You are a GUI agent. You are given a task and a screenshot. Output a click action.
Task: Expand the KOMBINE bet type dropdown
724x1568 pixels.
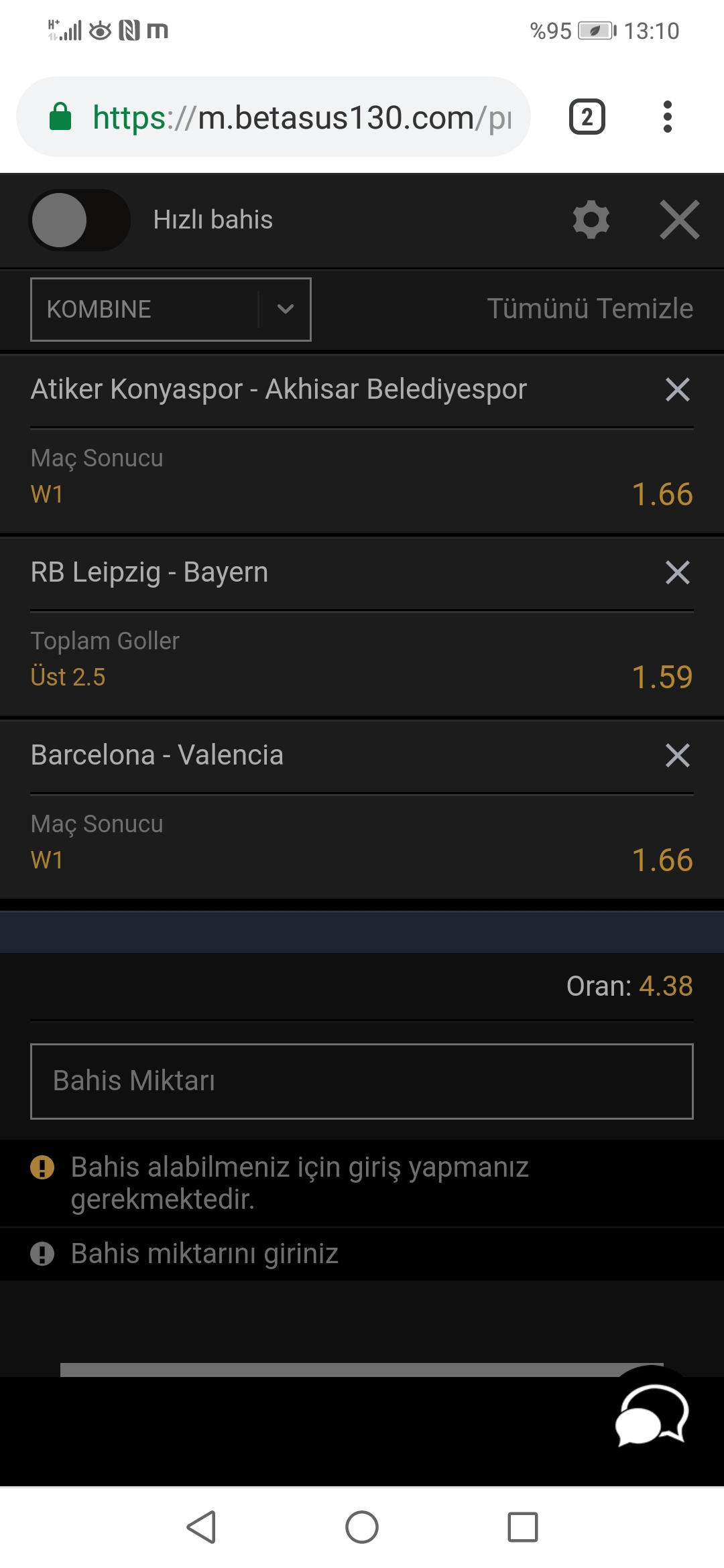(x=171, y=310)
